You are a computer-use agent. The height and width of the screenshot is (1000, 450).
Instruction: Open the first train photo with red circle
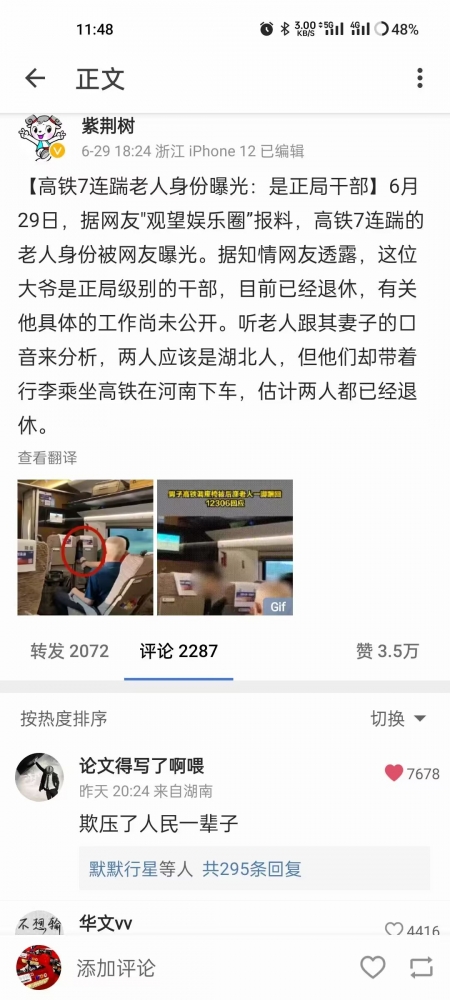(x=85, y=547)
